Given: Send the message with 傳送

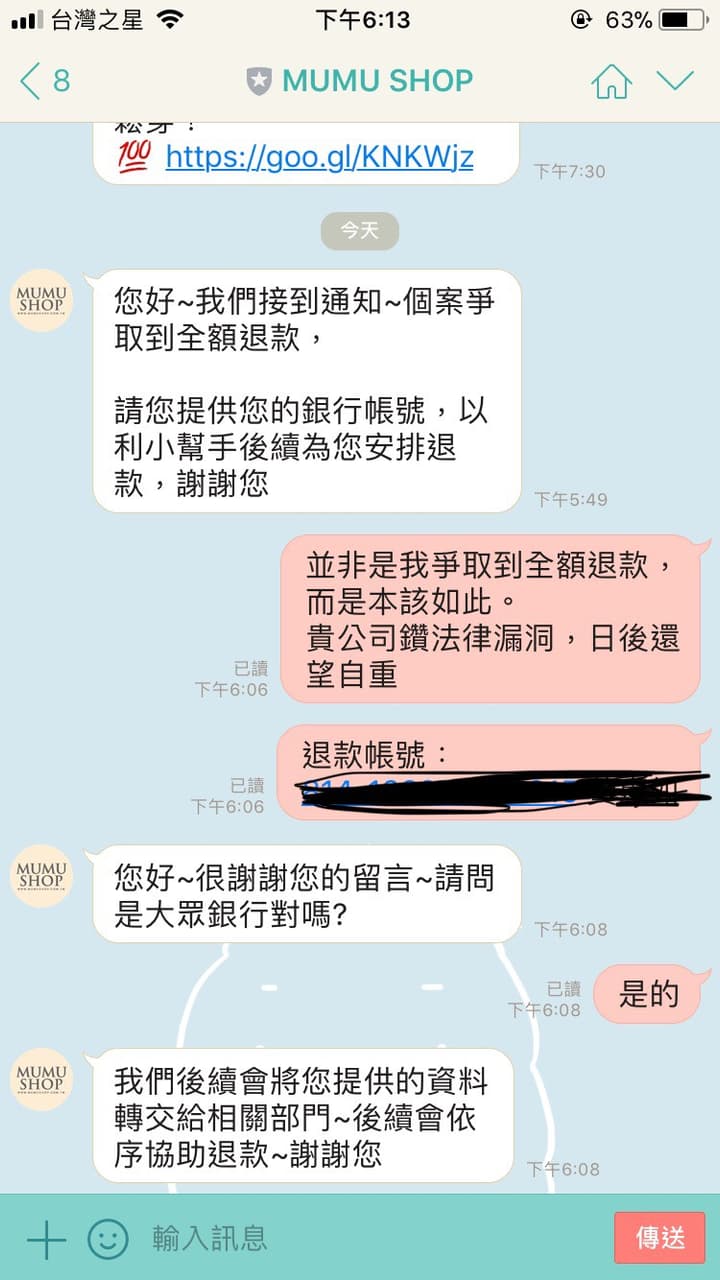Looking at the screenshot, I should coord(660,1238).
